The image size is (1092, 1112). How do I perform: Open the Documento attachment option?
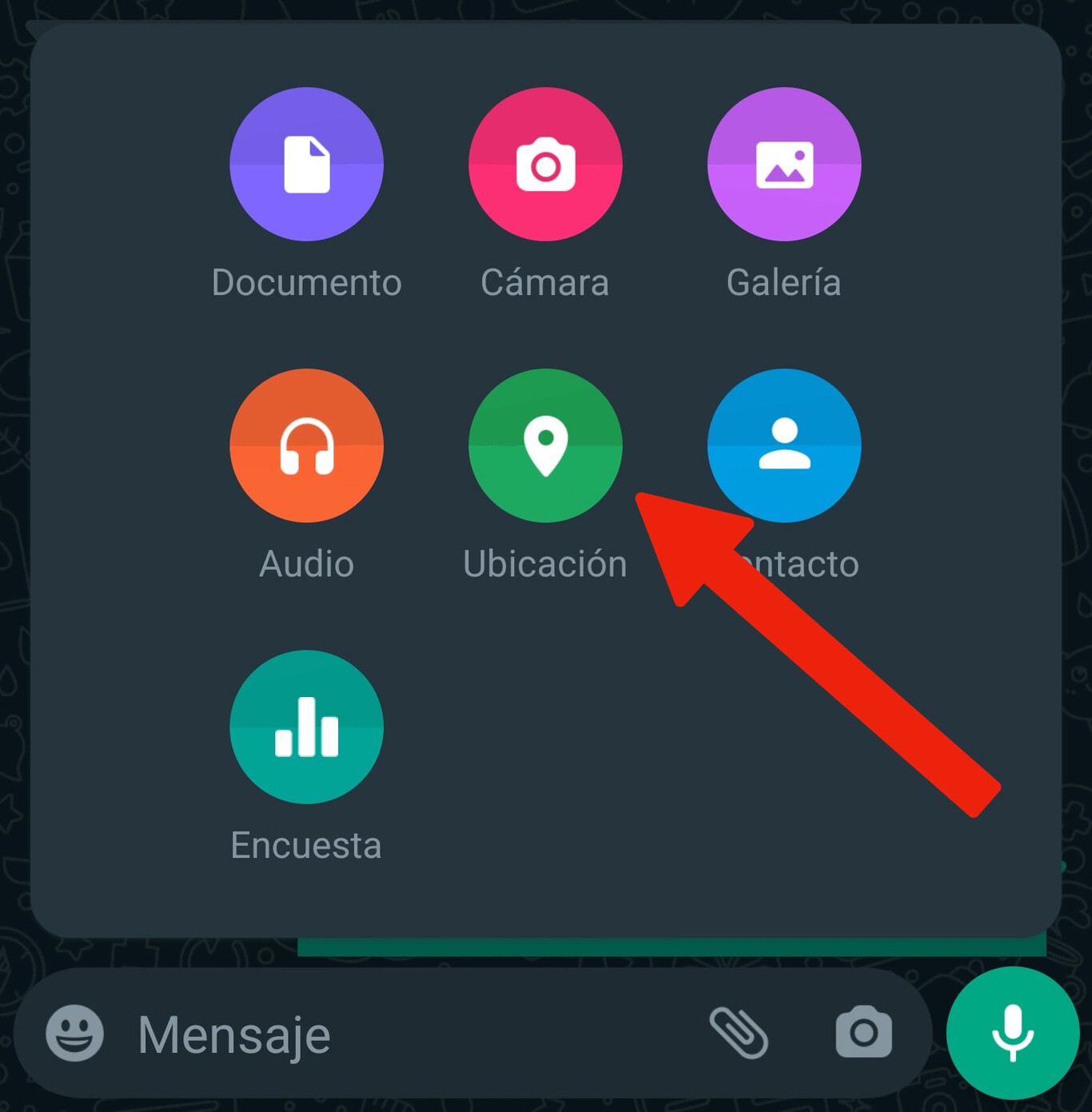pyautogui.click(x=306, y=163)
